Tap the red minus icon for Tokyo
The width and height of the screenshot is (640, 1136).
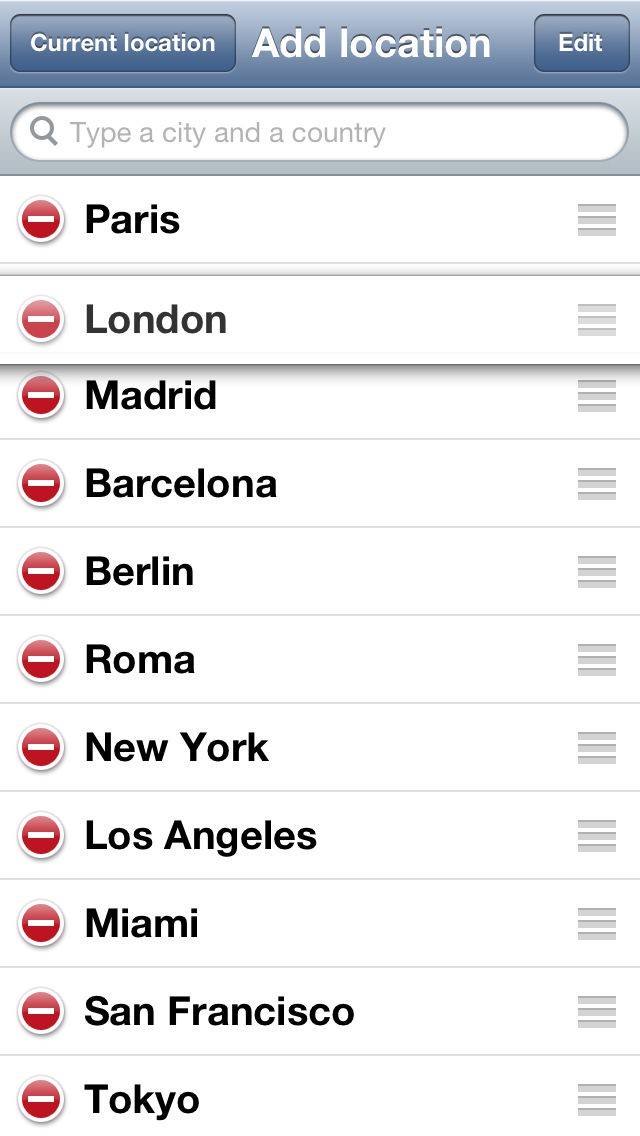42,1100
